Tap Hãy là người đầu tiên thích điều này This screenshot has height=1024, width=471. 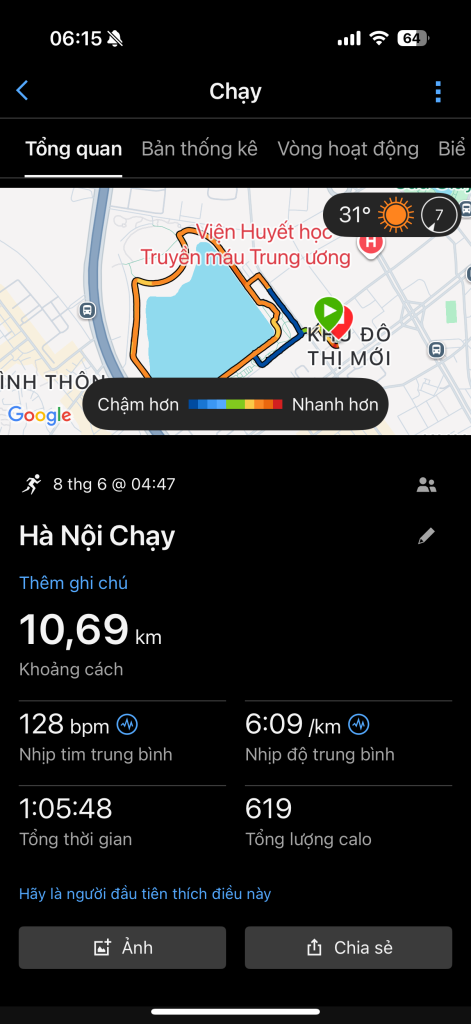coord(145,893)
